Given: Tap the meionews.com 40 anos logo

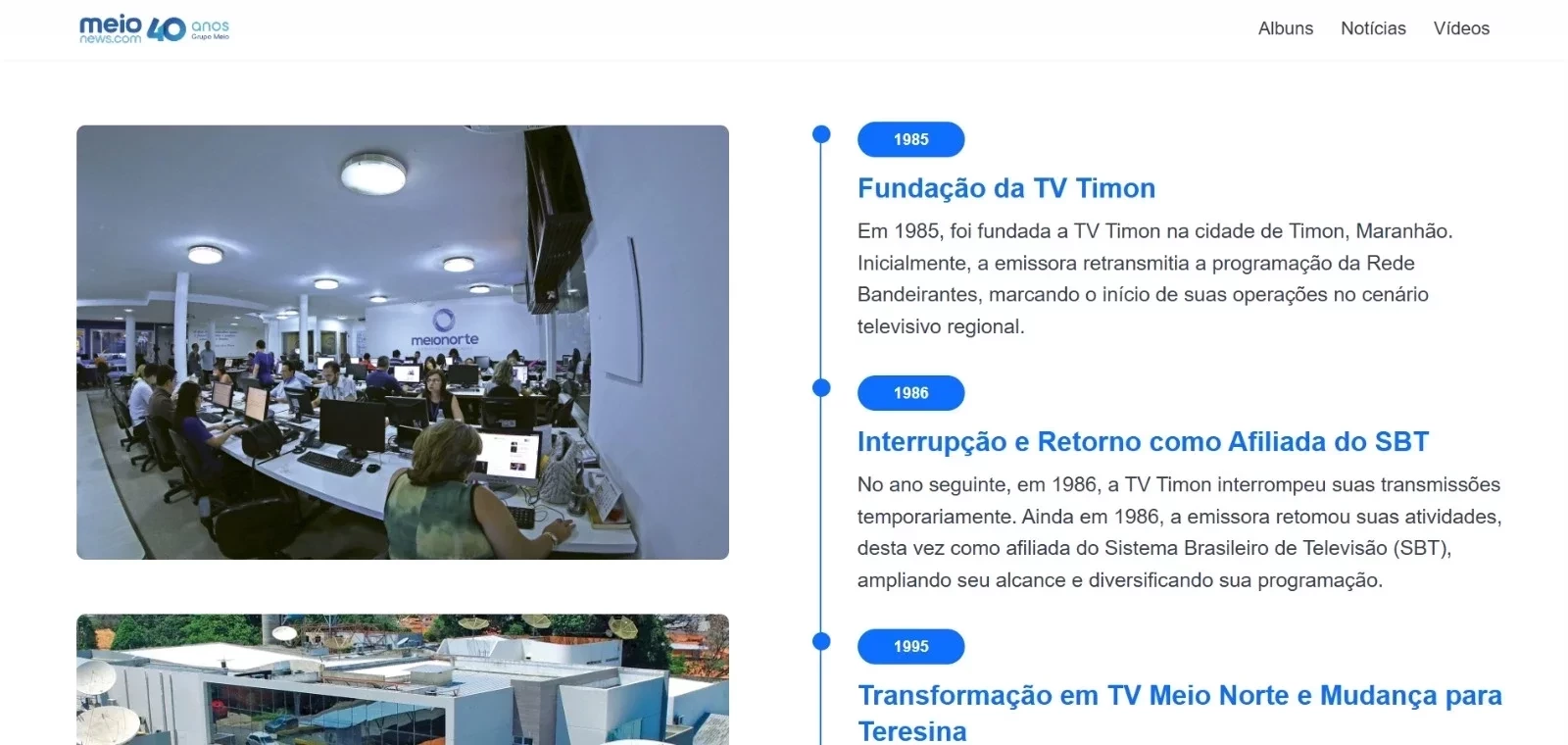Looking at the screenshot, I should point(154,29).
